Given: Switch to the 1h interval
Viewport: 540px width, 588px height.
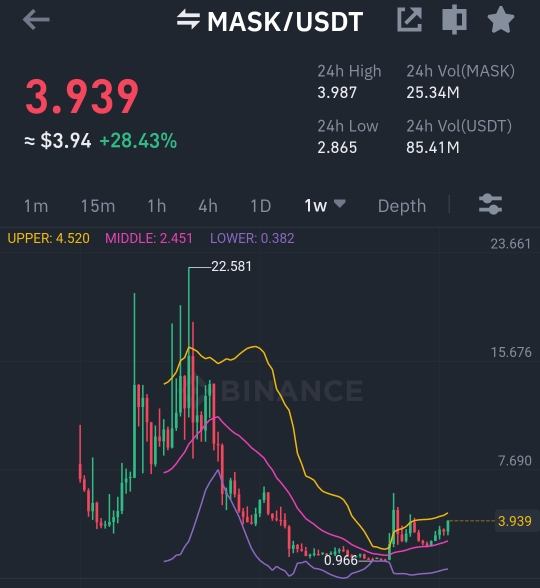Looking at the screenshot, I should [x=156, y=206].
